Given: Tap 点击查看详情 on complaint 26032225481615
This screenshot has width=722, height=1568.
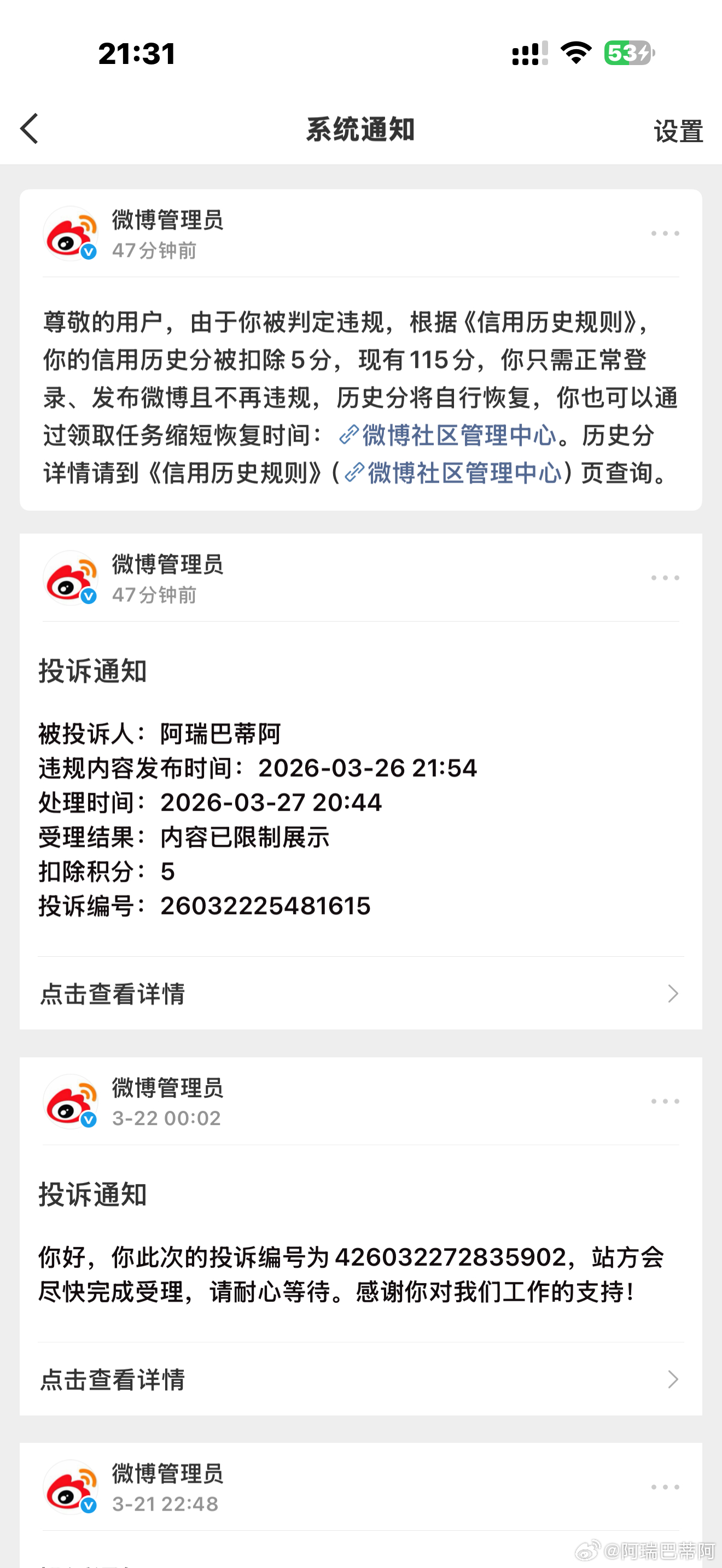Looking at the screenshot, I should (112, 994).
